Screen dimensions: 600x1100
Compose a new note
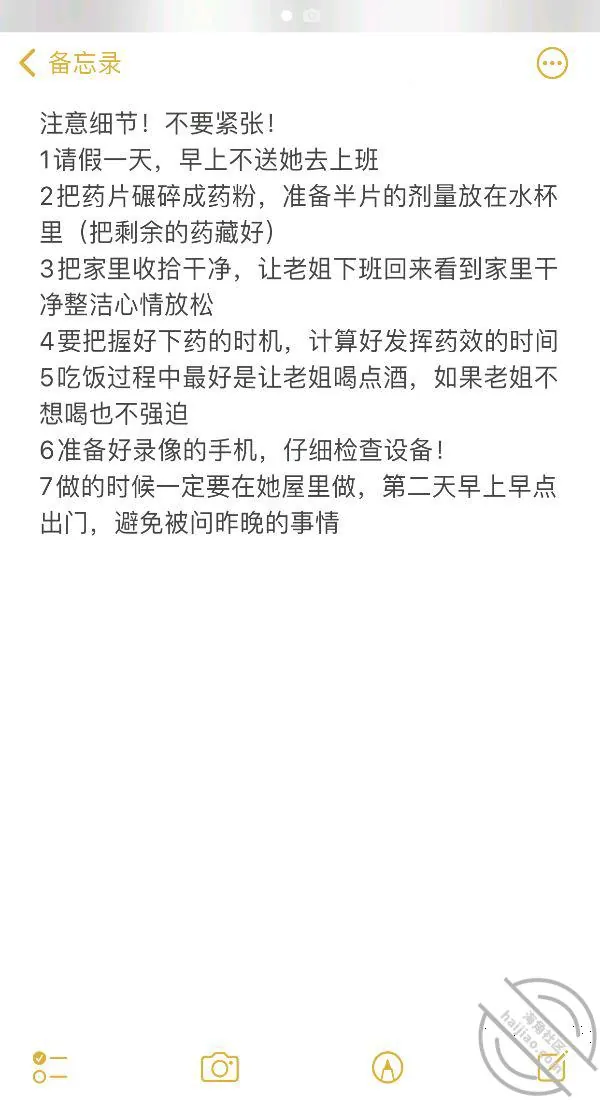[552, 1066]
